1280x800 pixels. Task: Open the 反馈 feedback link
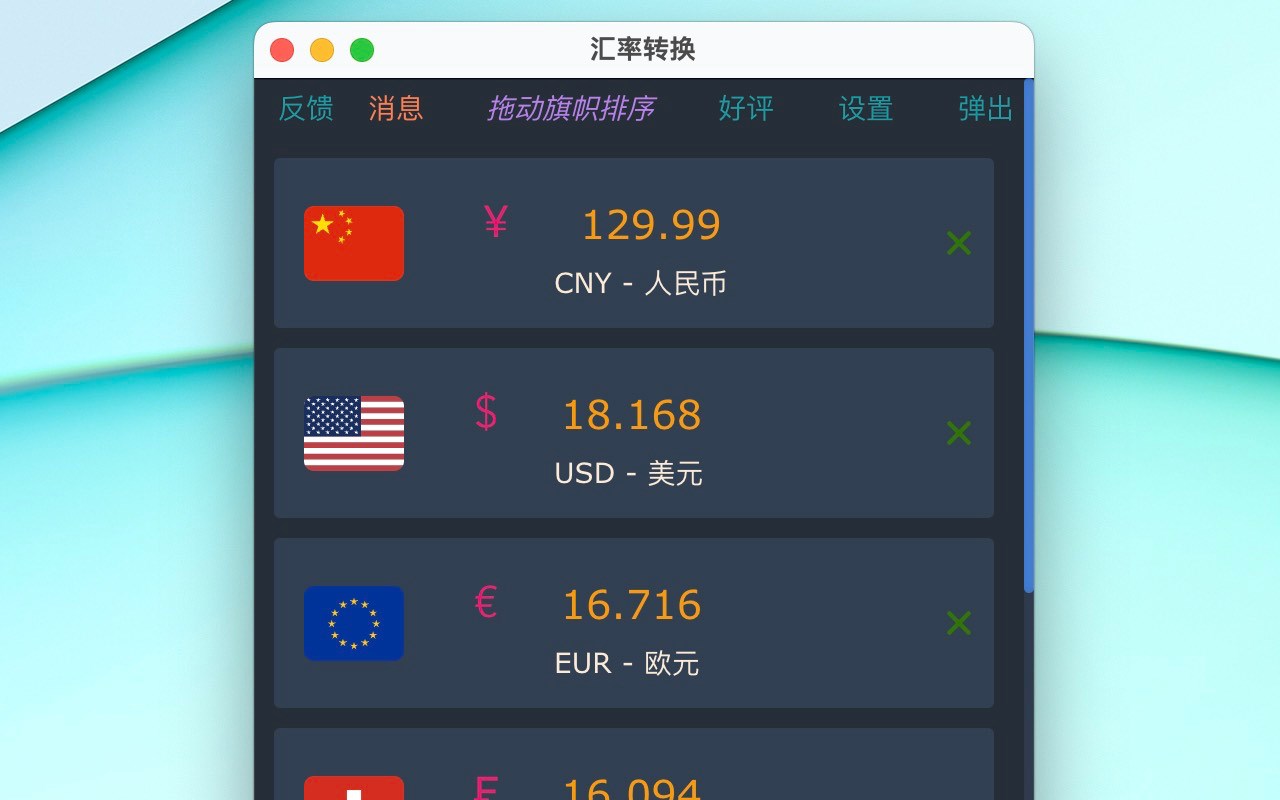[x=306, y=108]
